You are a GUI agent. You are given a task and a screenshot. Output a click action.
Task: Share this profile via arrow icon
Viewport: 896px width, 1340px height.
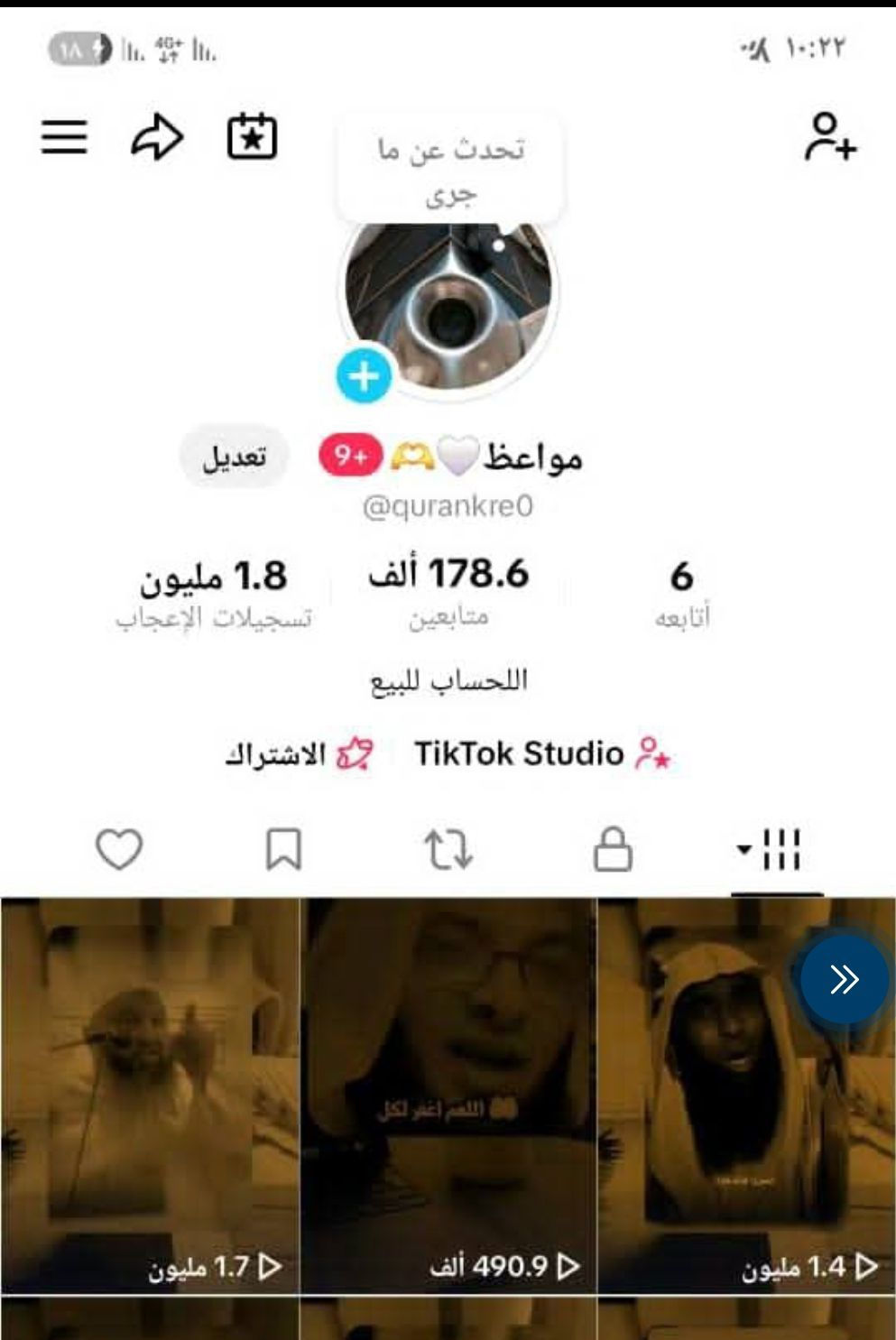(157, 138)
